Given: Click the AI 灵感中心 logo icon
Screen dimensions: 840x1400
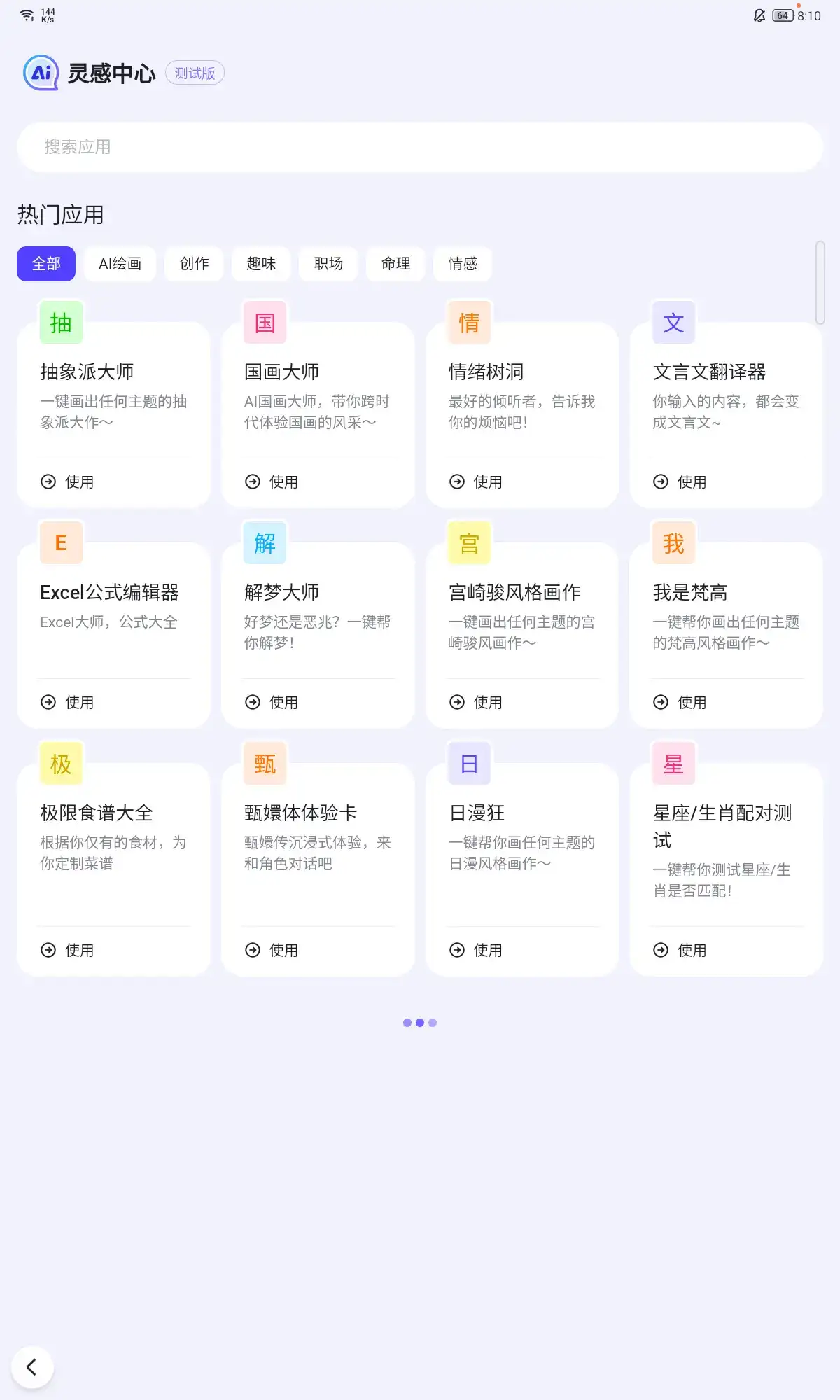Looking at the screenshot, I should click(x=42, y=72).
